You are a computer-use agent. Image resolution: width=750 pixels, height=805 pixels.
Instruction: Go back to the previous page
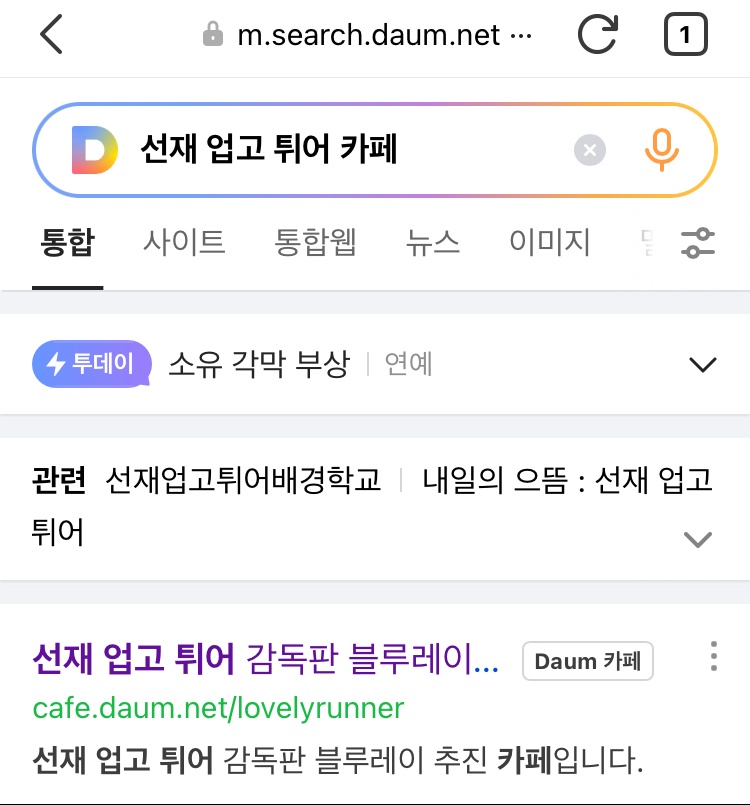click(x=52, y=36)
